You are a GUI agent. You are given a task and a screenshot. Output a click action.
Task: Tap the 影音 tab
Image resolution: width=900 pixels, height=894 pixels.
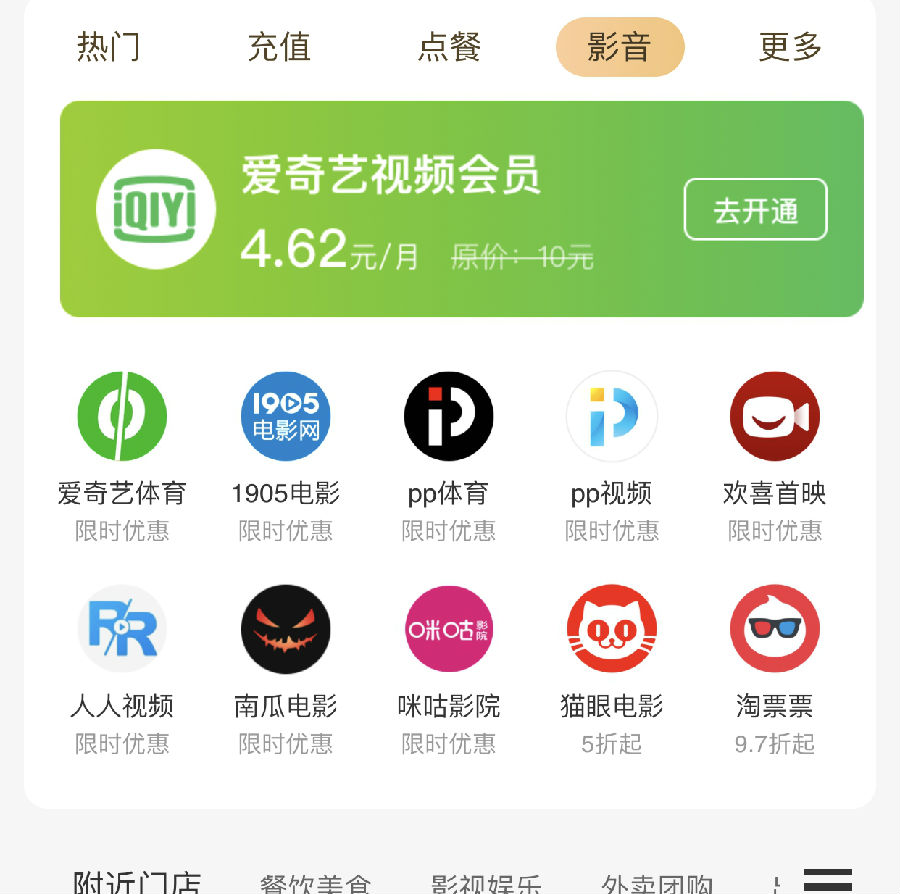pos(620,47)
